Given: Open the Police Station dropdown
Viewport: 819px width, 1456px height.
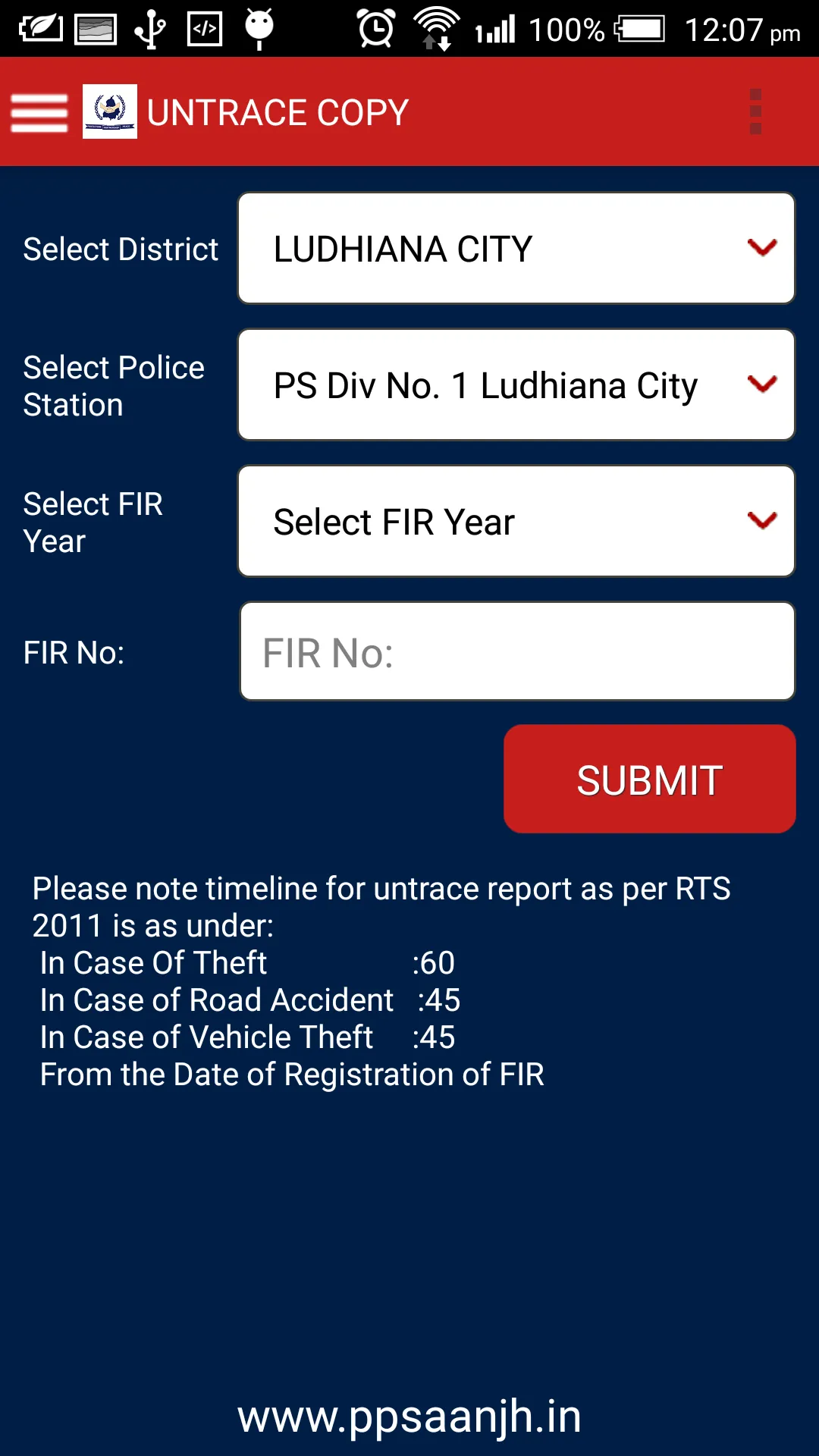Looking at the screenshot, I should [516, 384].
